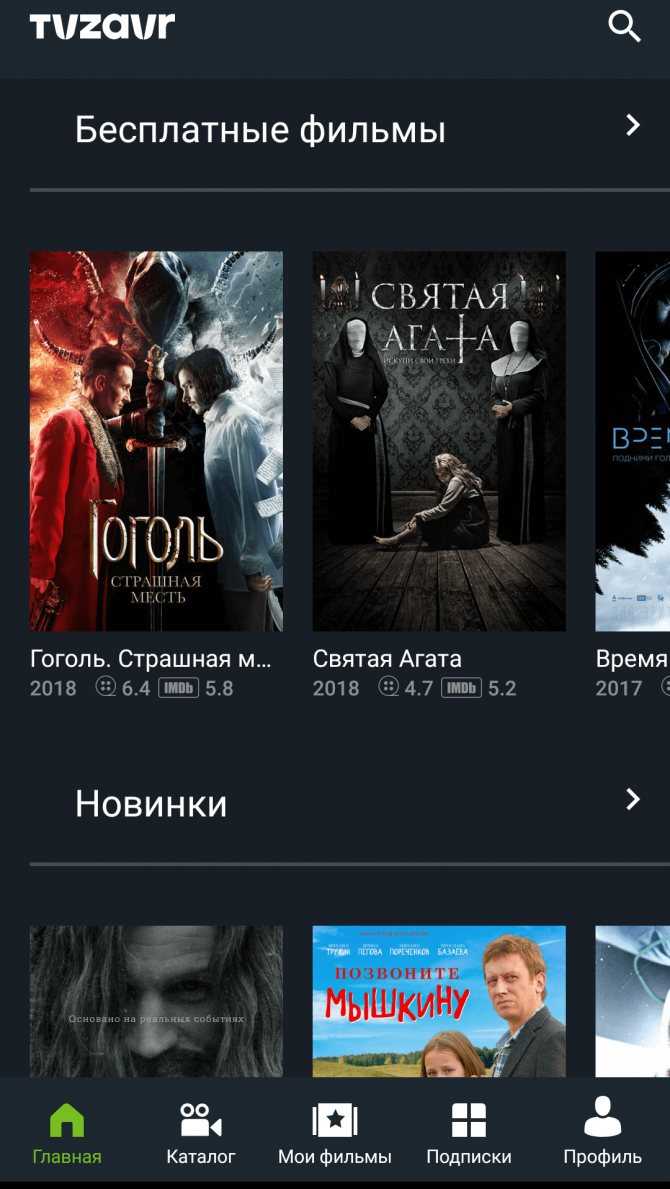Go to the Главная tab

pos(67,1133)
